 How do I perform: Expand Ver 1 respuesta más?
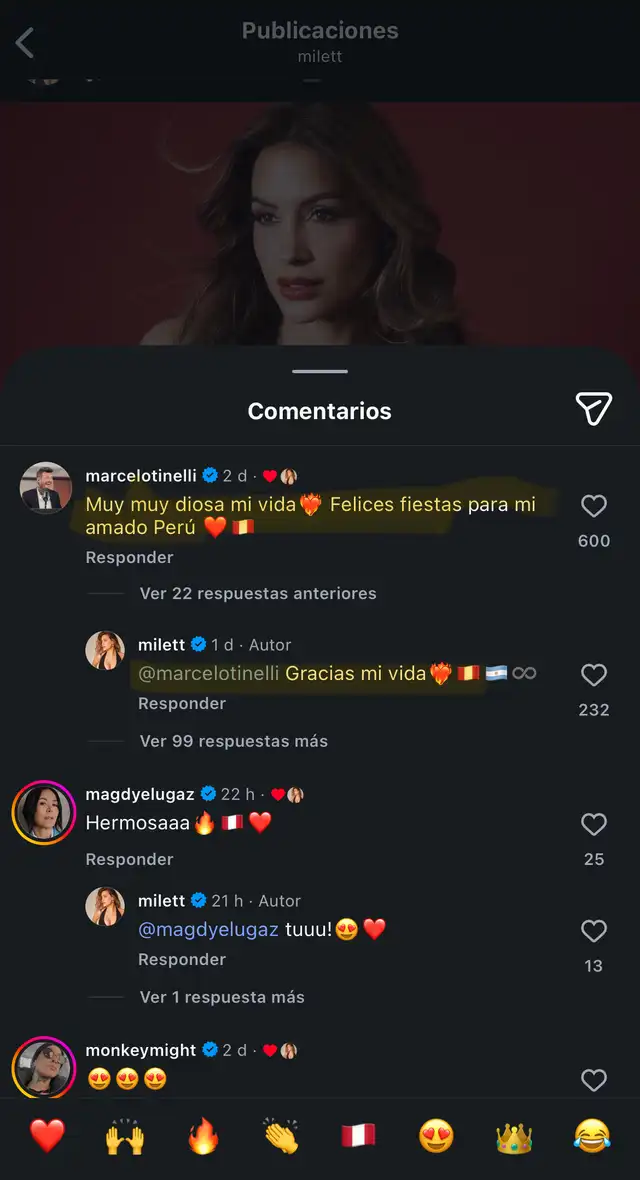(x=222, y=997)
